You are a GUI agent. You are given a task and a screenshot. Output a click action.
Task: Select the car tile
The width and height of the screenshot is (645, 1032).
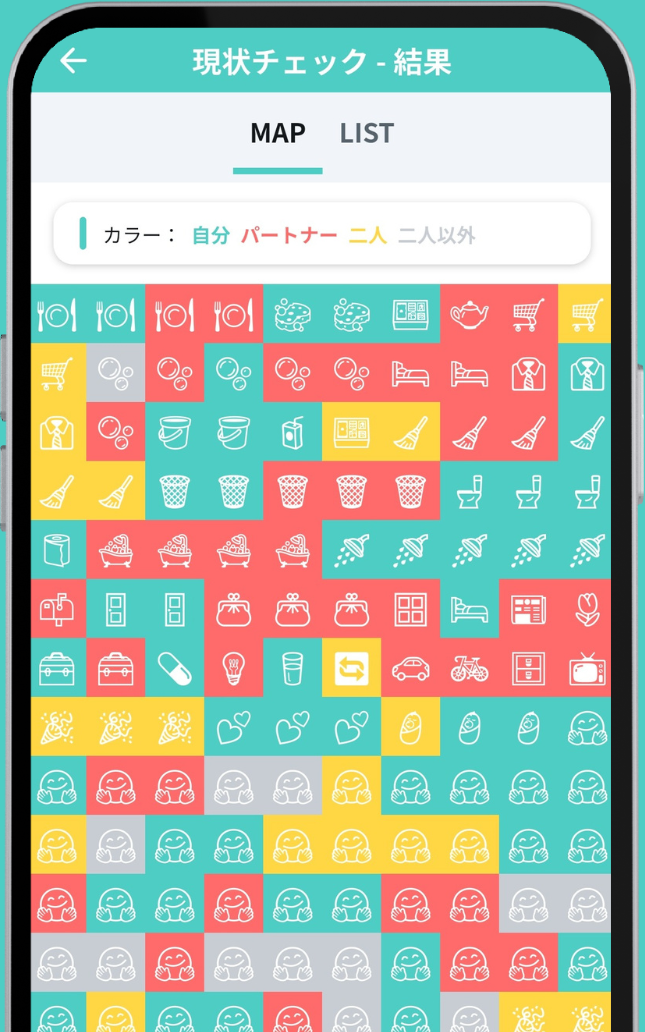click(410, 668)
